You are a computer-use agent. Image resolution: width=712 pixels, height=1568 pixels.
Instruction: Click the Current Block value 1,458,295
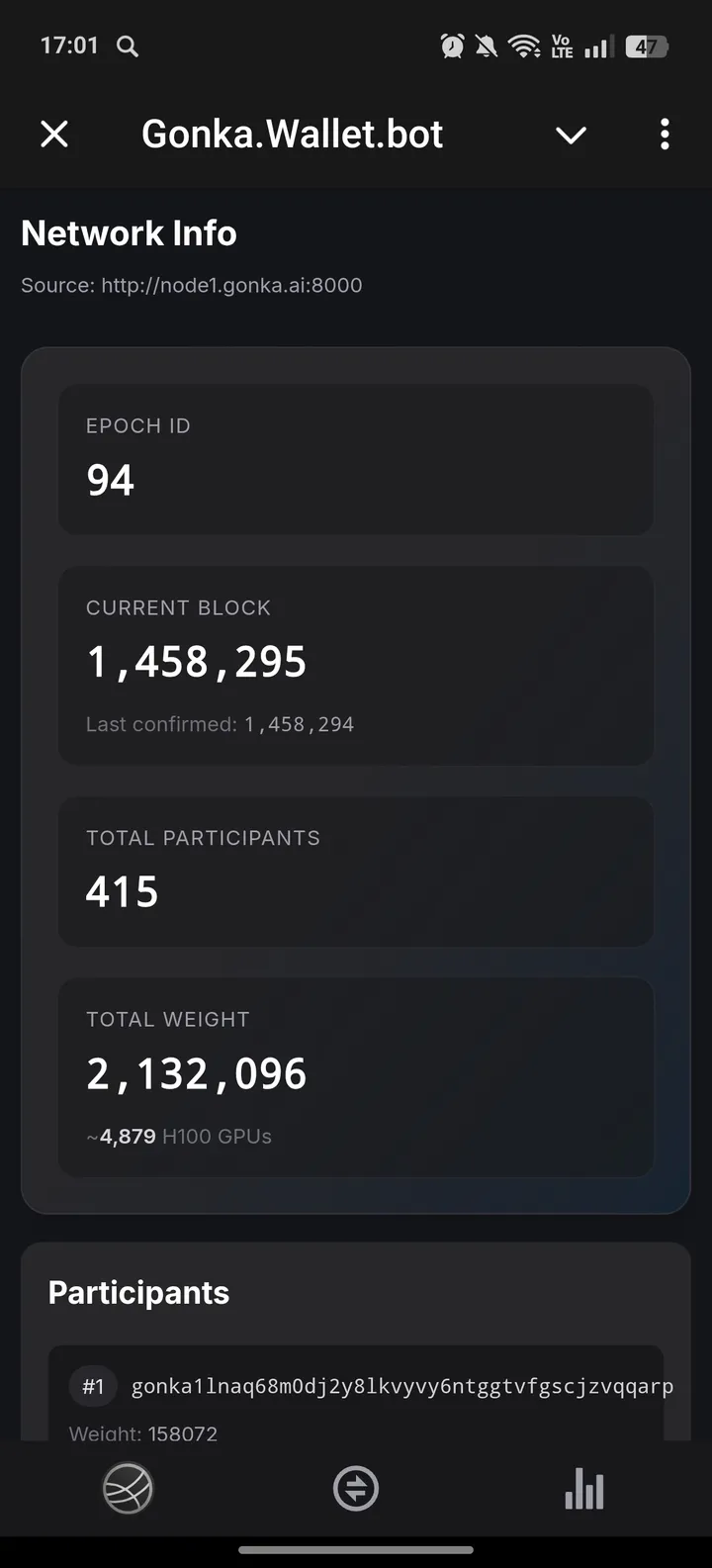point(196,661)
